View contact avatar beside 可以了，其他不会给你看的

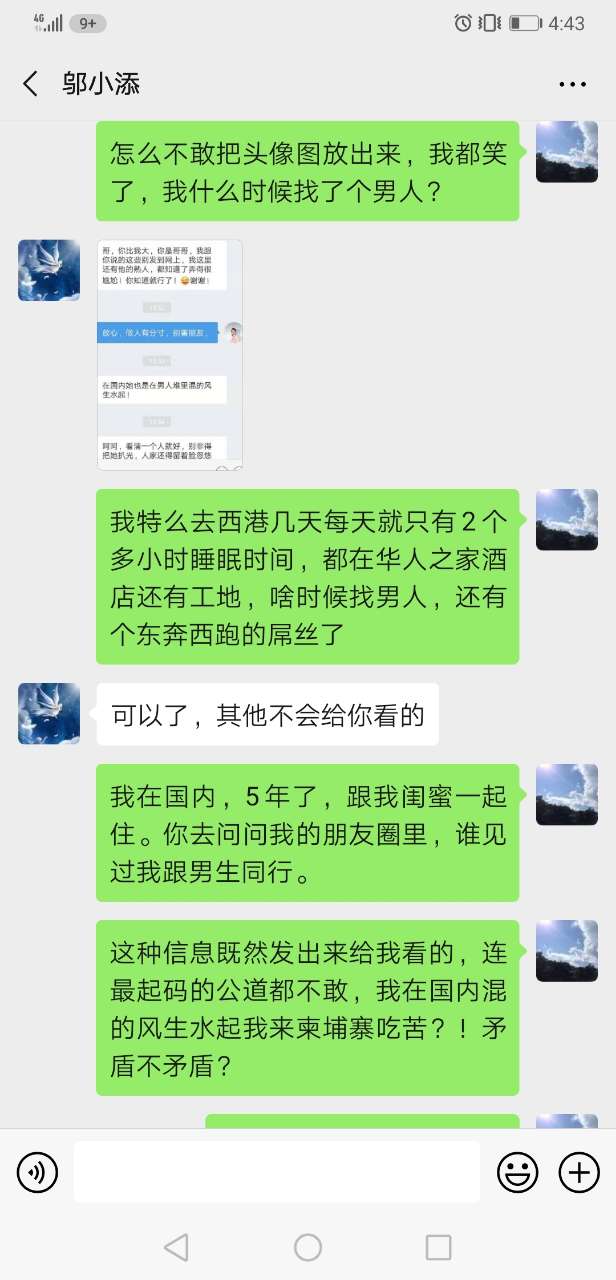(49, 714)
